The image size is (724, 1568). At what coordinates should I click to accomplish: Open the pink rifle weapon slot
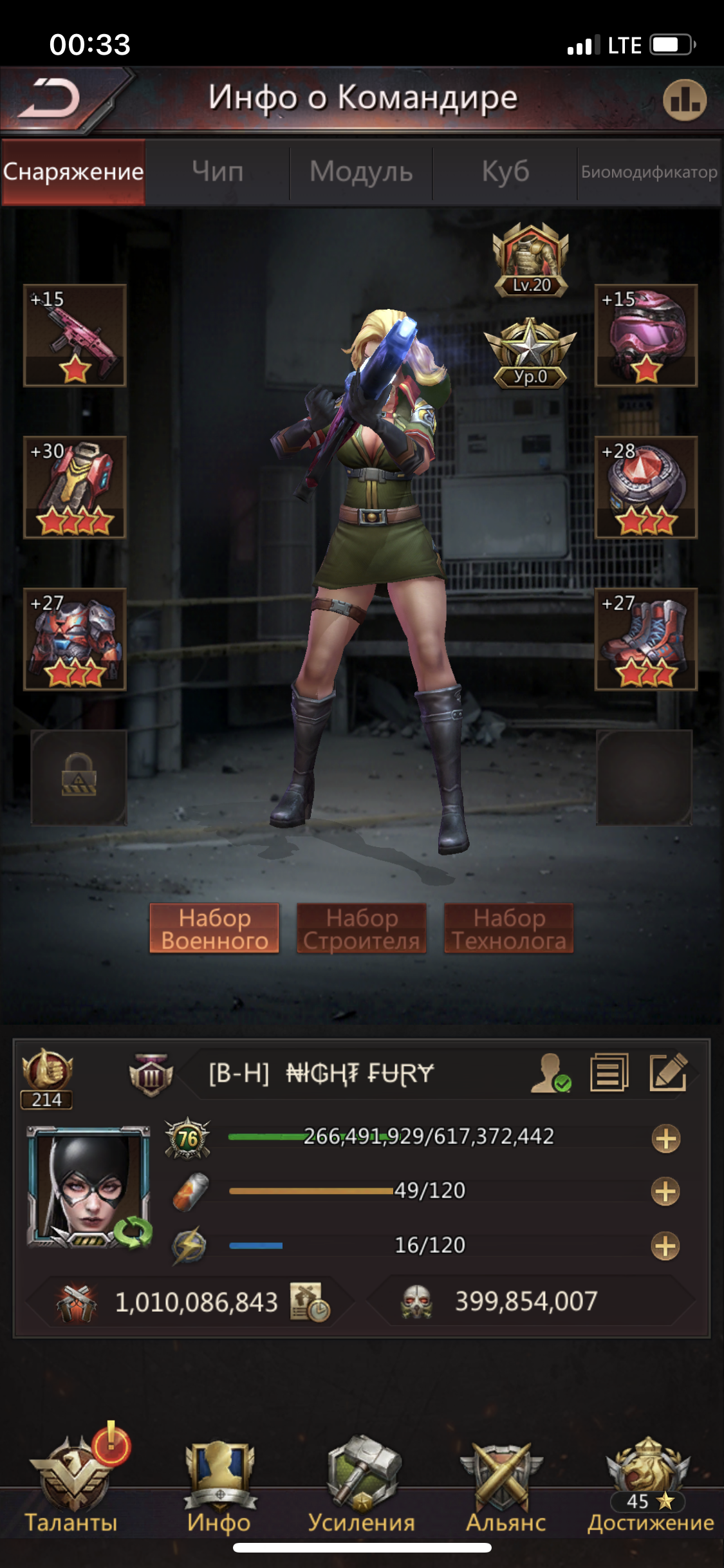75,335
